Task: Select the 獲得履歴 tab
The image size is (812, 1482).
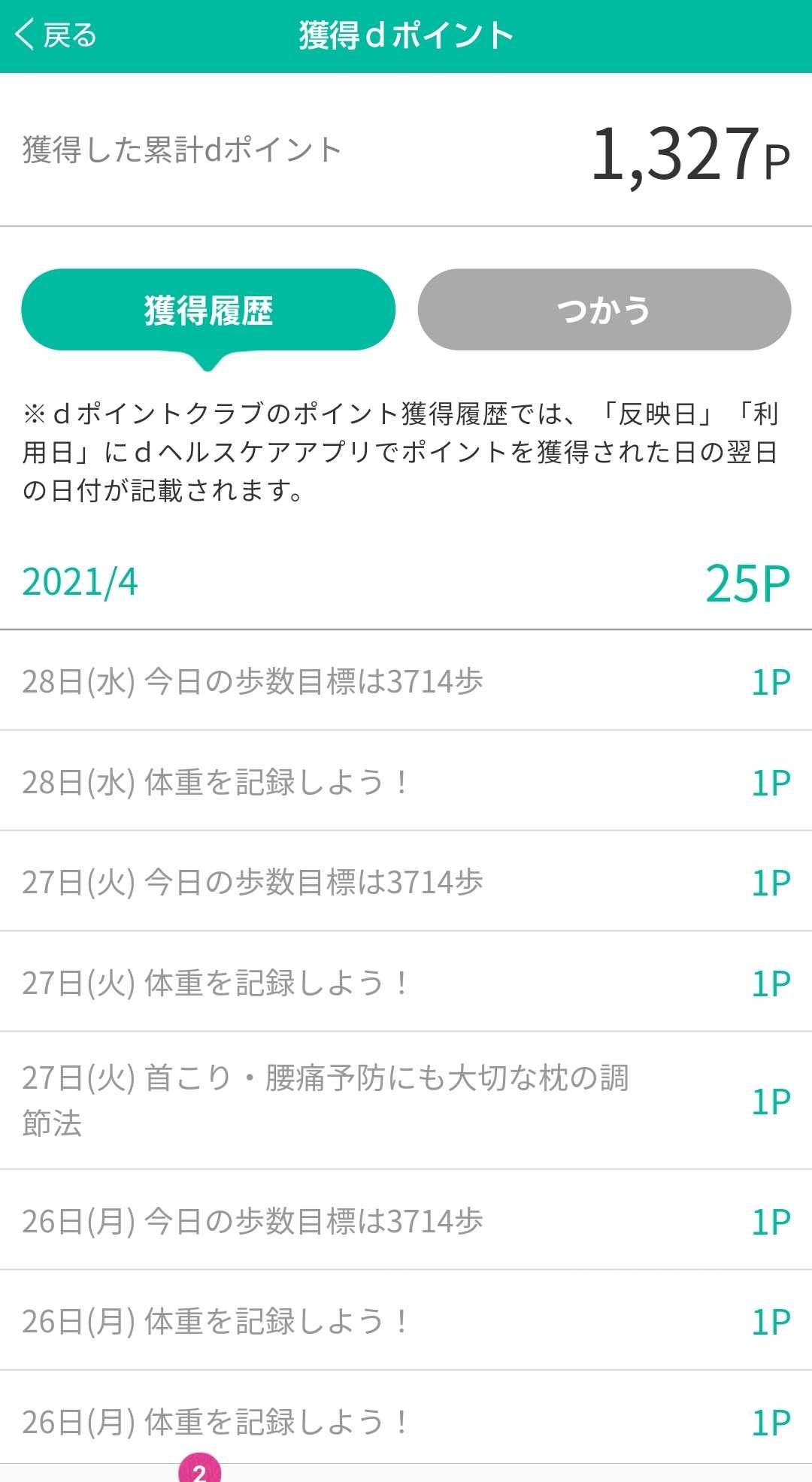Action: [x=208, y=310]
